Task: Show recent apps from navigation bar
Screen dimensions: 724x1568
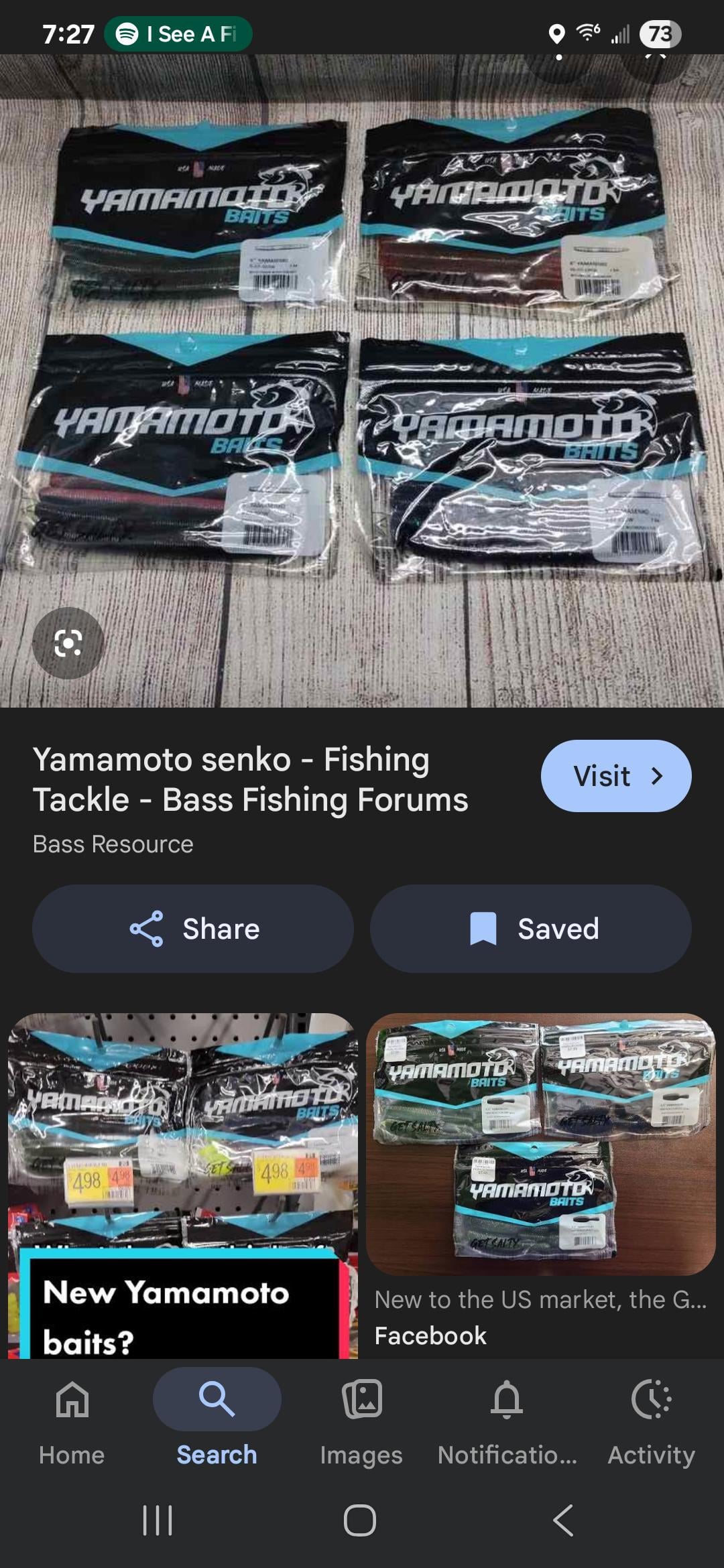Action: (x=158, y=1520)
